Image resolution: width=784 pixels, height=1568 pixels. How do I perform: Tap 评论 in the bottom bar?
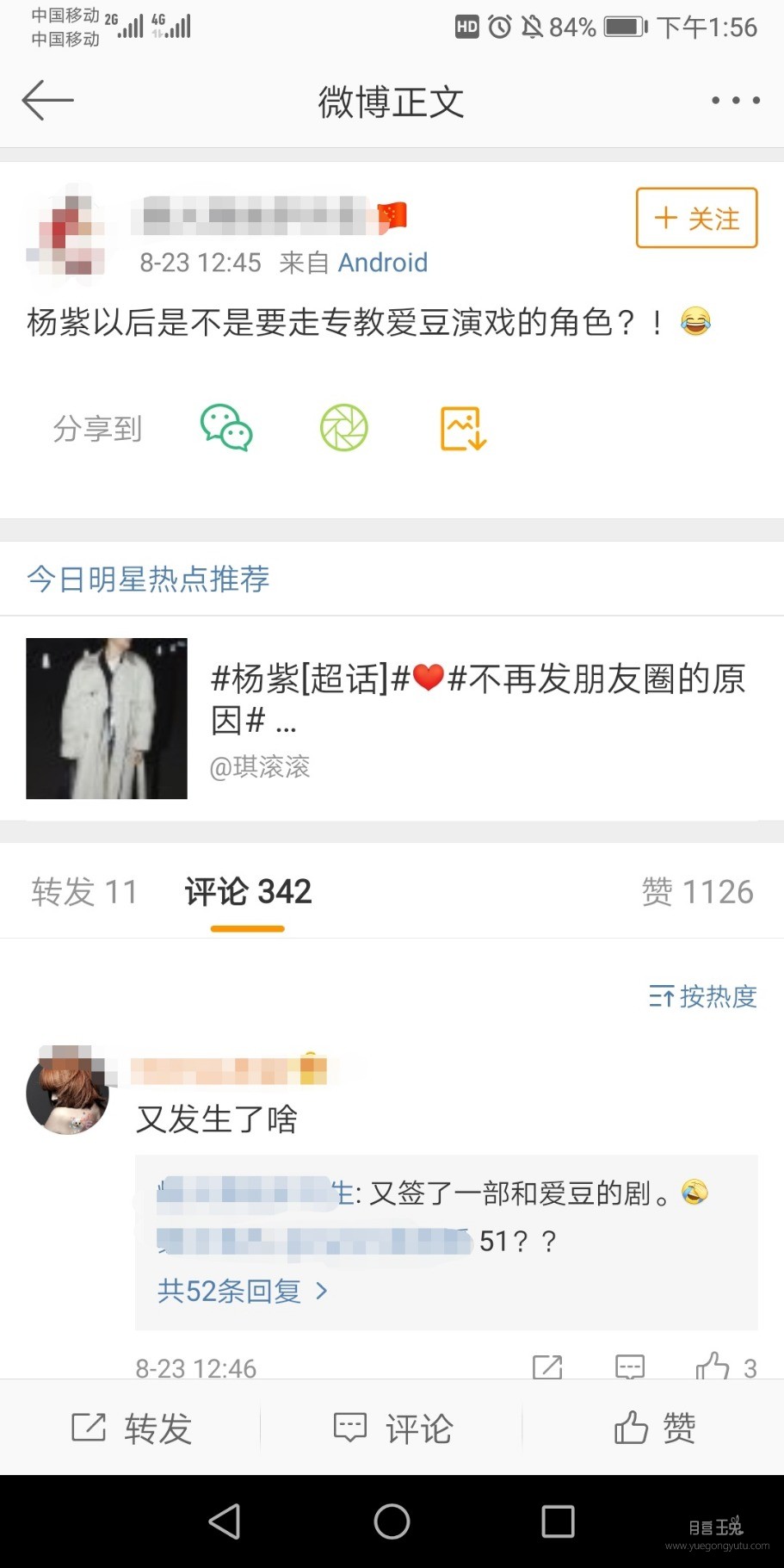[x=392, y=1429]
